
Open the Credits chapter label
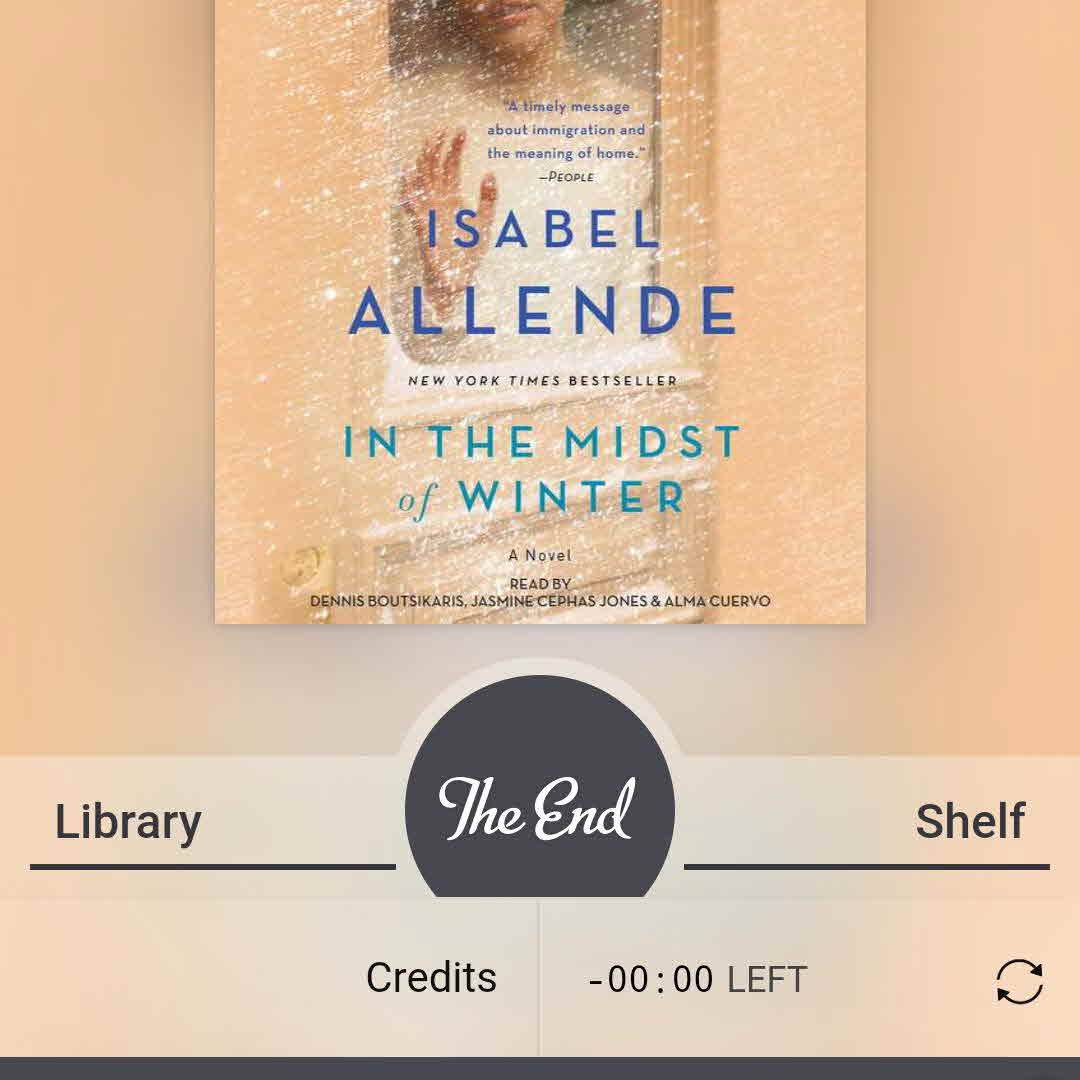click(431, 978)
